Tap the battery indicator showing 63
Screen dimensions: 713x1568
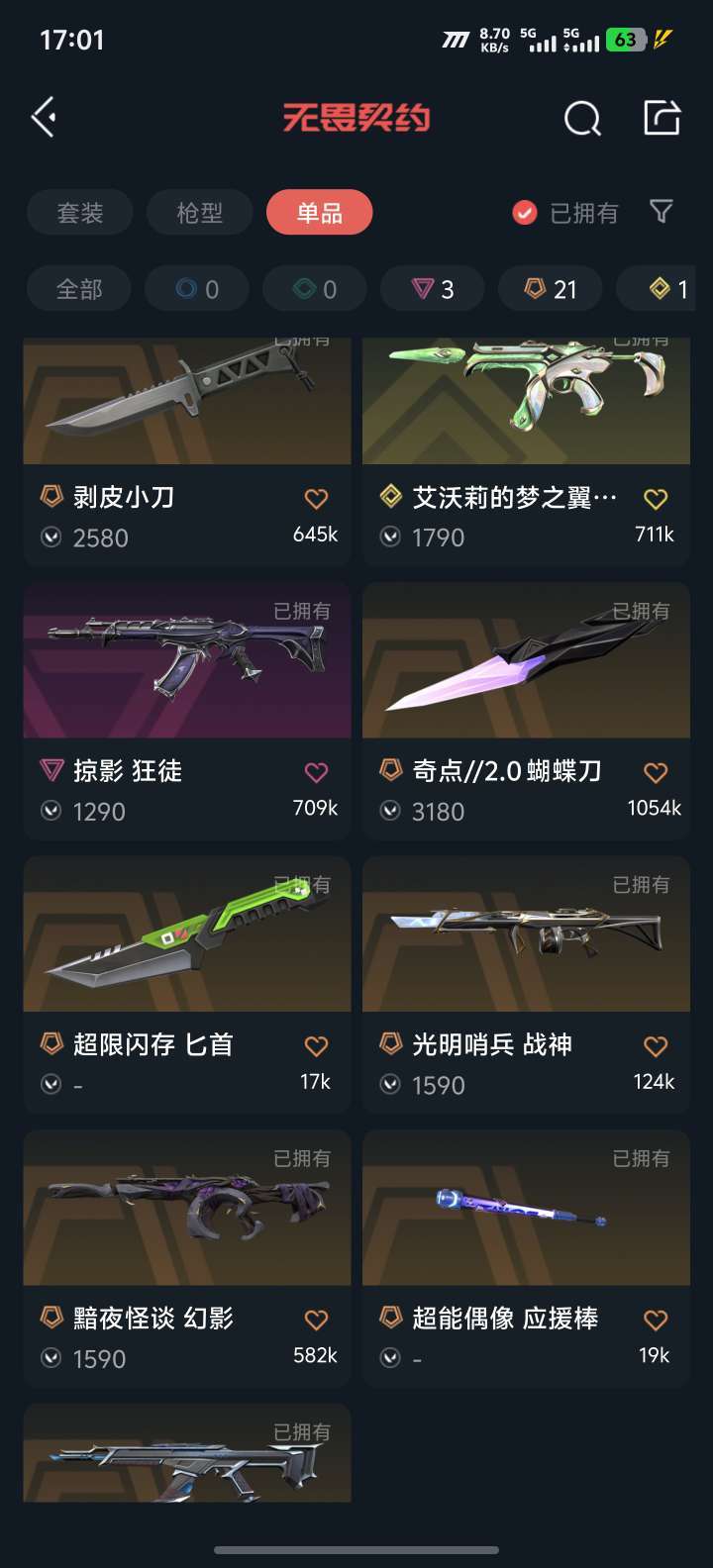[624, 40]
